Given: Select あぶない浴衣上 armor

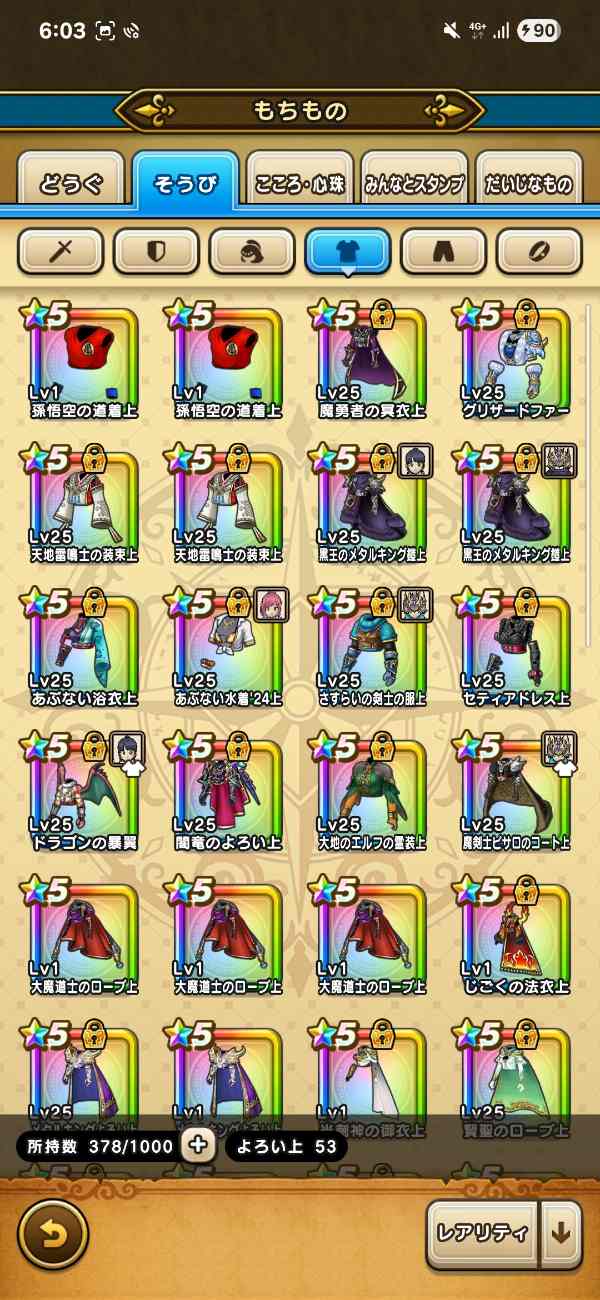Looking at the screenshot, I should (84, 649).
